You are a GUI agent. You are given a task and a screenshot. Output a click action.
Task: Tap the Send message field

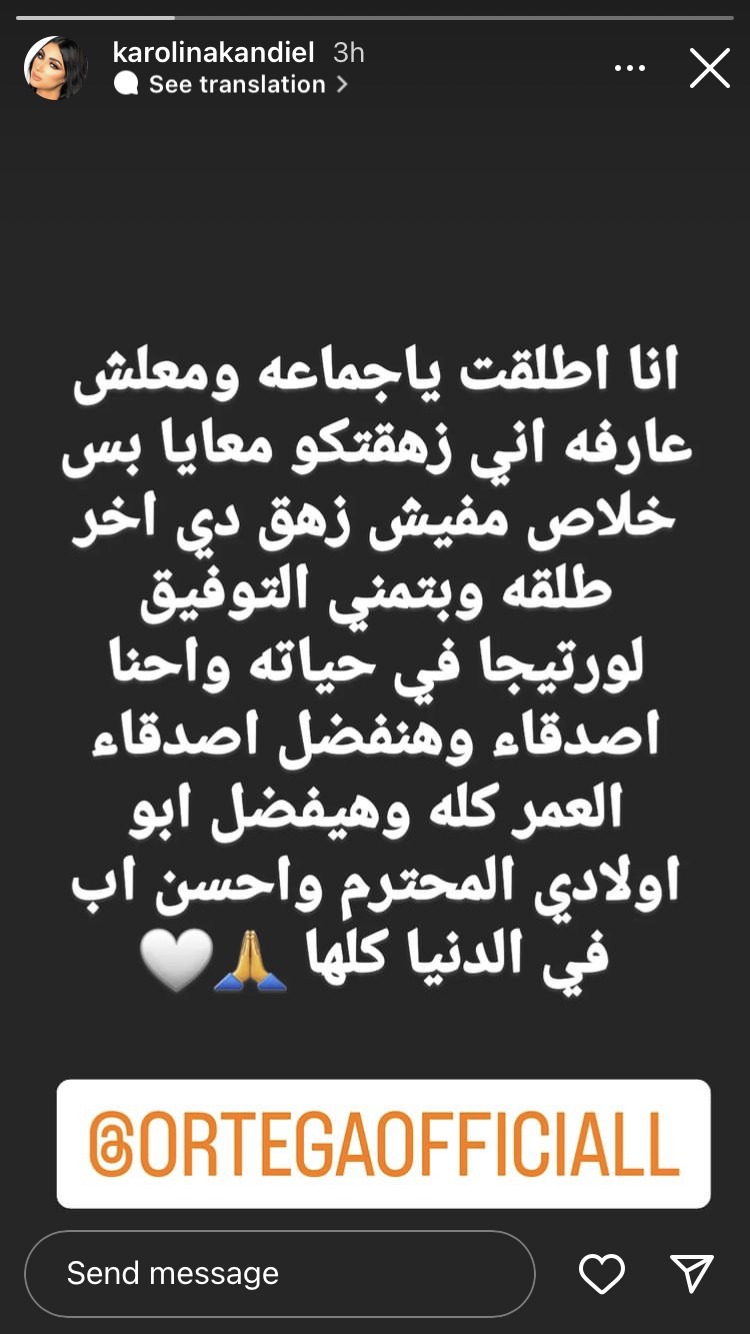279,1273
